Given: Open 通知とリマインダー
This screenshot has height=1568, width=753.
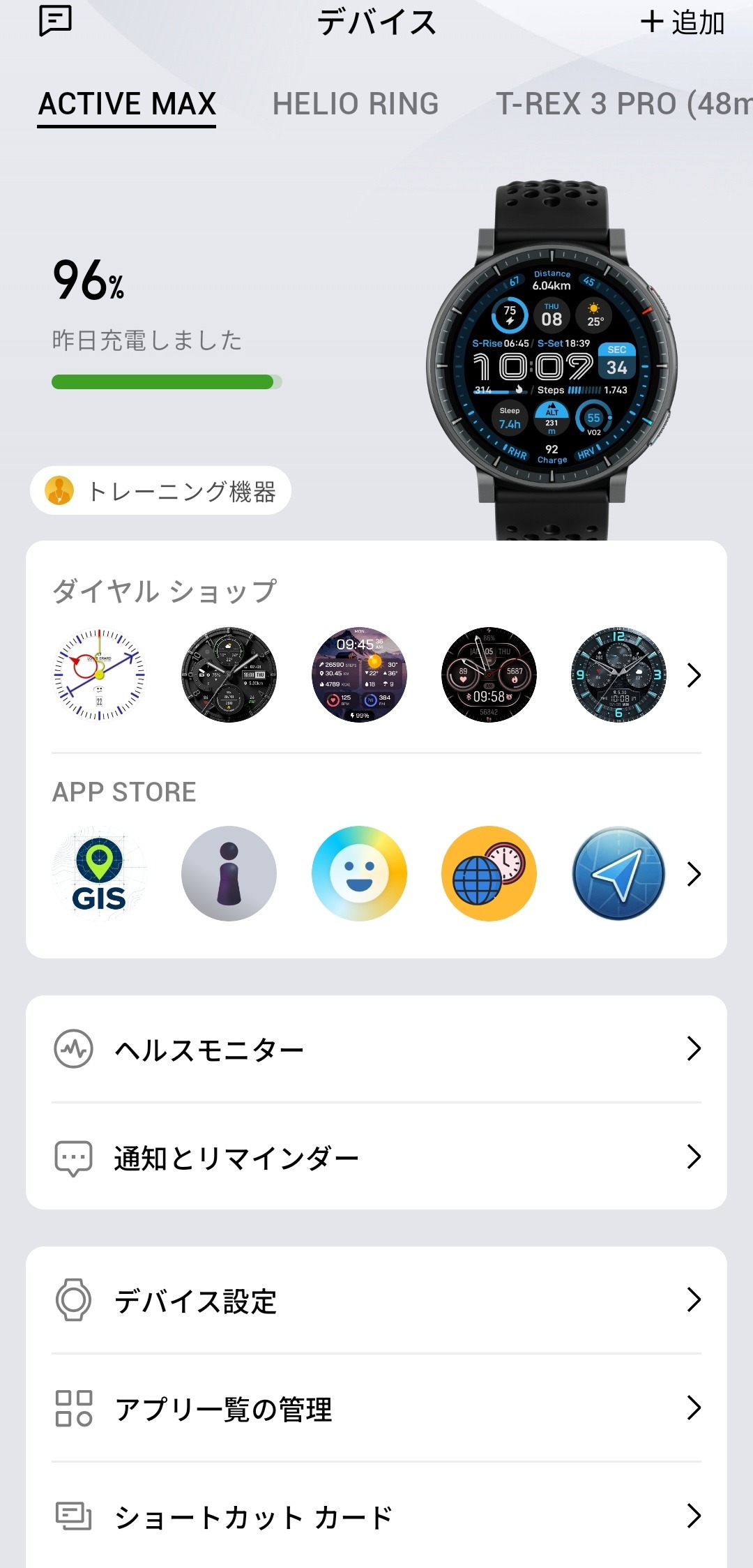Looking at the screenshot, I should (x=376, y=1157).
